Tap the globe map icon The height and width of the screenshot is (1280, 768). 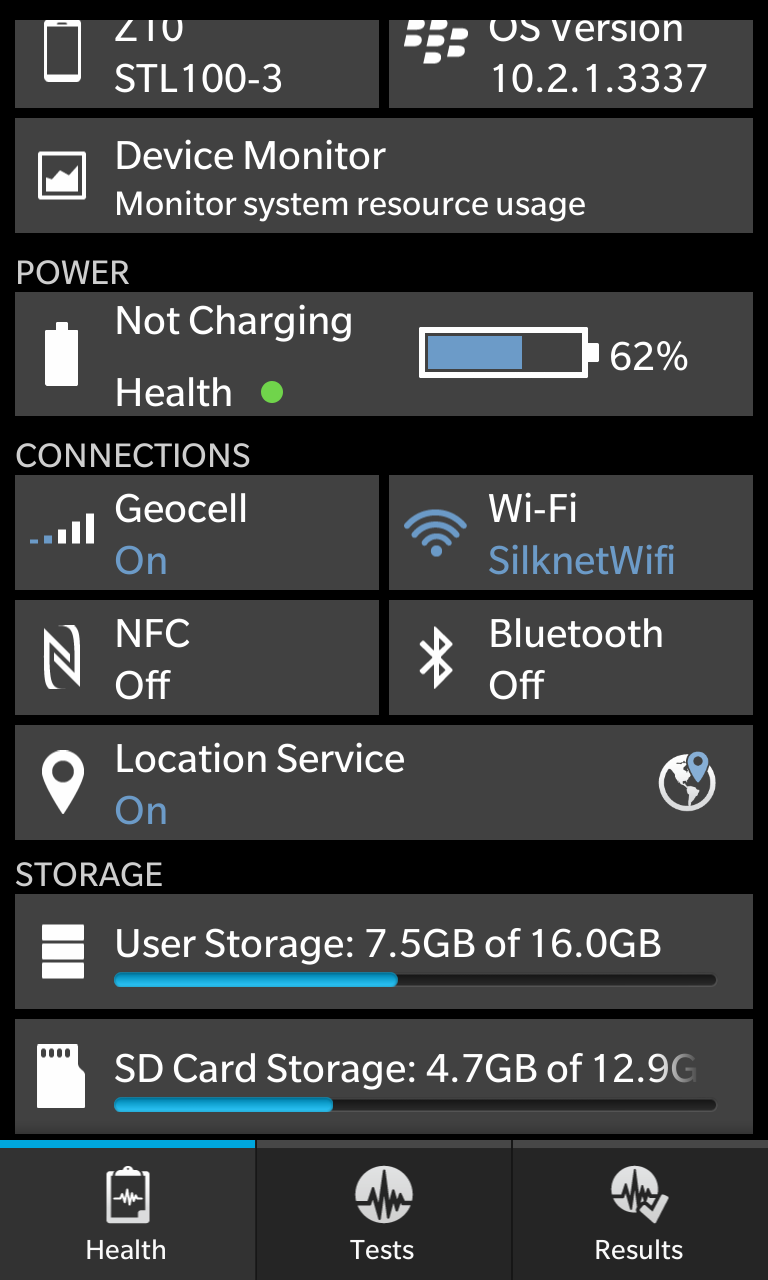pos(688,782)
